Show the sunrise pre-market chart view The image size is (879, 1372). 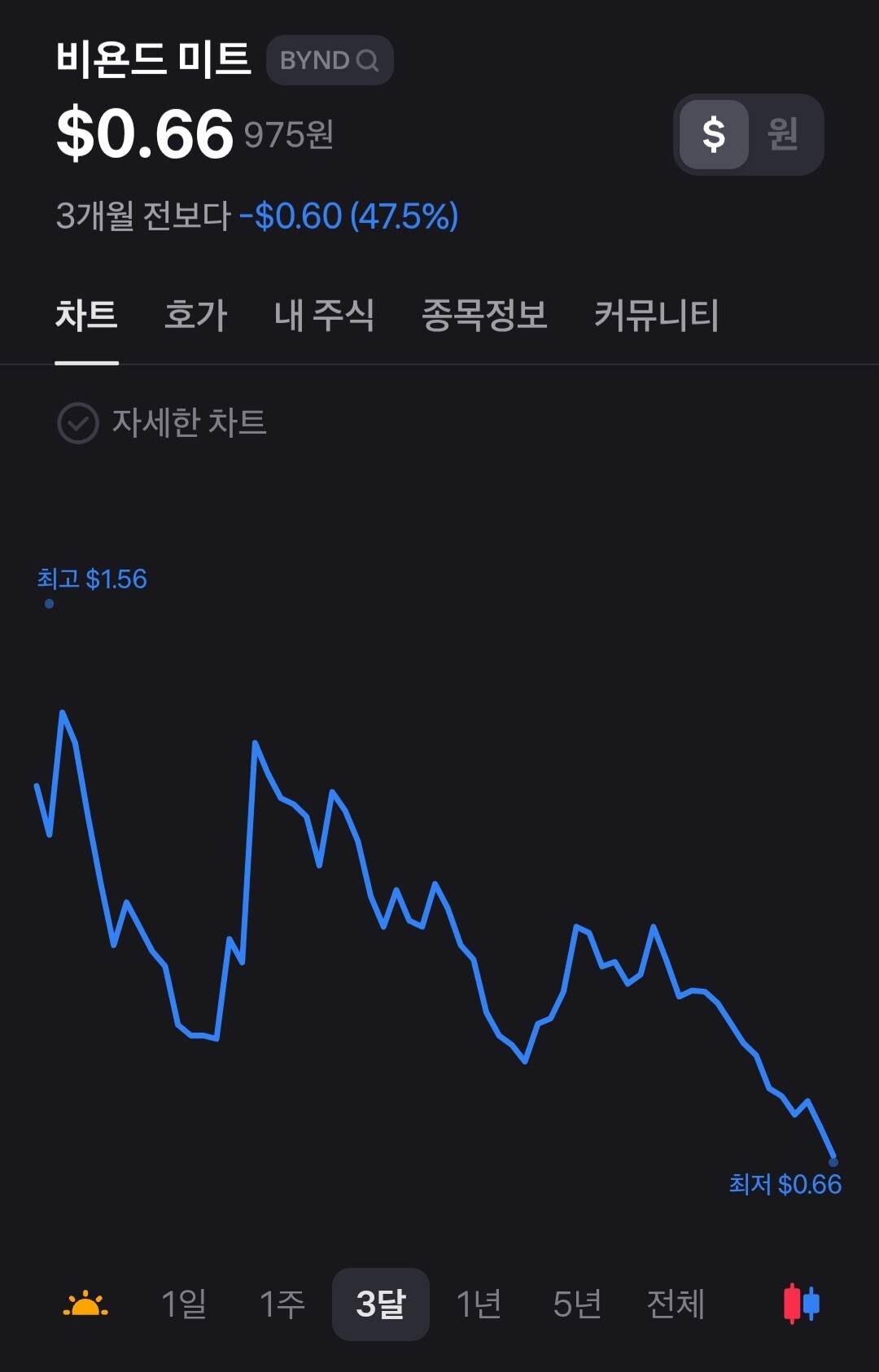[x=85, y=1304]
